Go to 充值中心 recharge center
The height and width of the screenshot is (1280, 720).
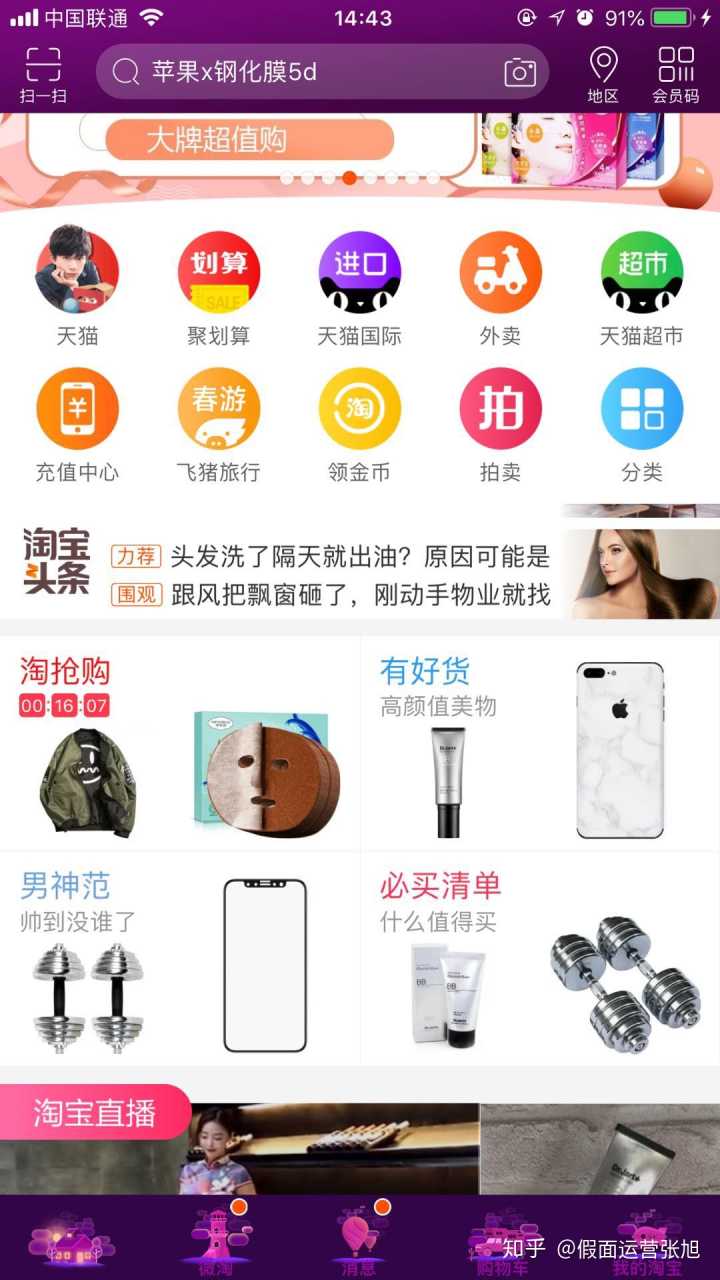pos(77,422)
